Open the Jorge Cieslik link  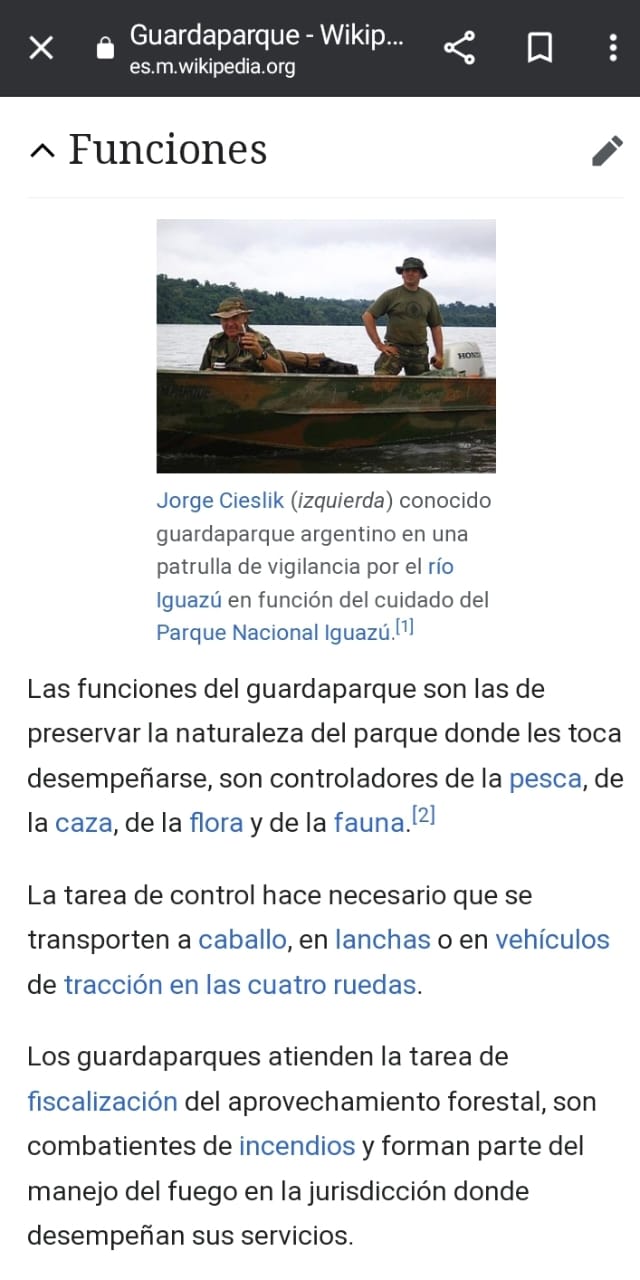pyautogui.click(x=220, y=500)
